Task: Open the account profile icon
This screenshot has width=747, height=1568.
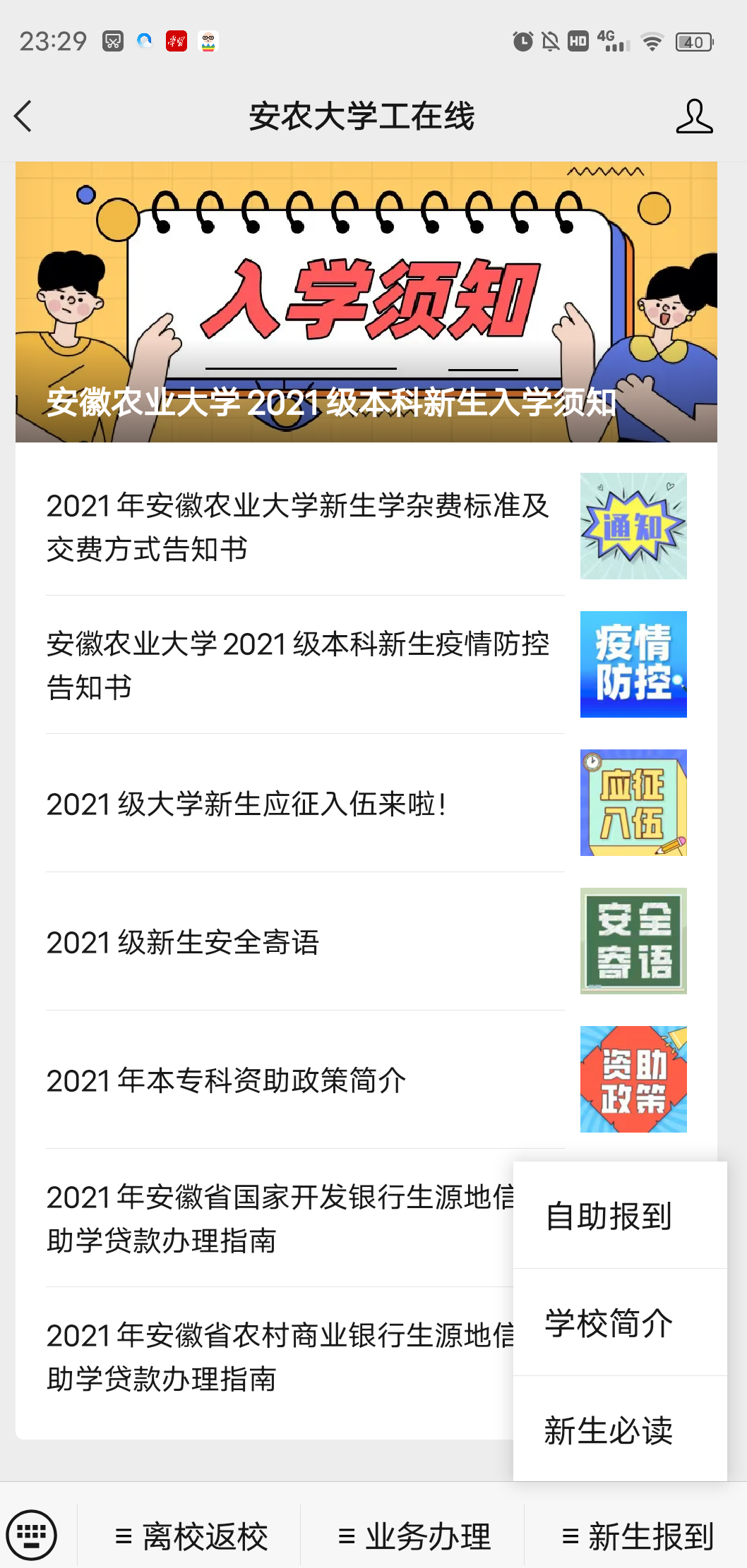Action: [694, 116]
